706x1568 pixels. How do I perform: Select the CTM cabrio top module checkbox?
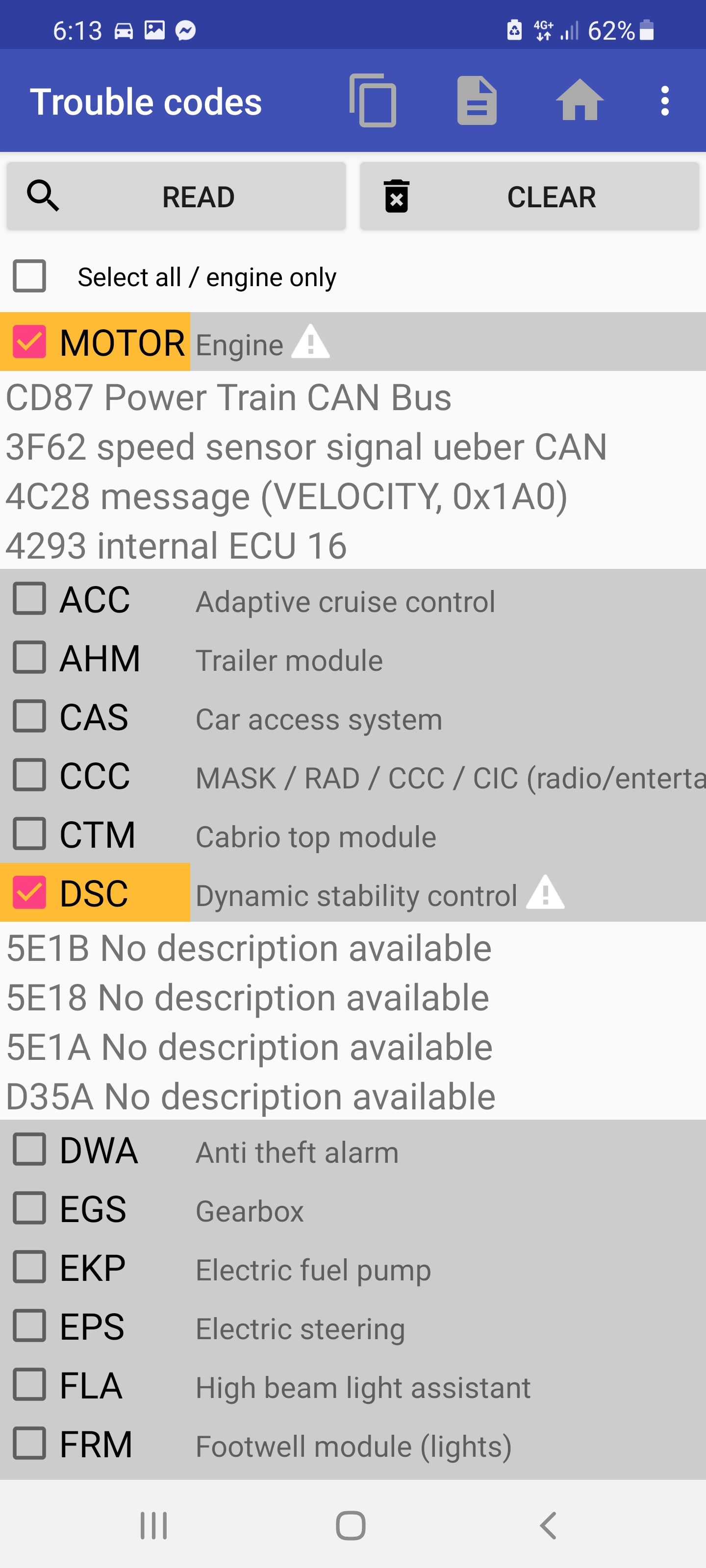pyautogui.click(x=30, y=834)
